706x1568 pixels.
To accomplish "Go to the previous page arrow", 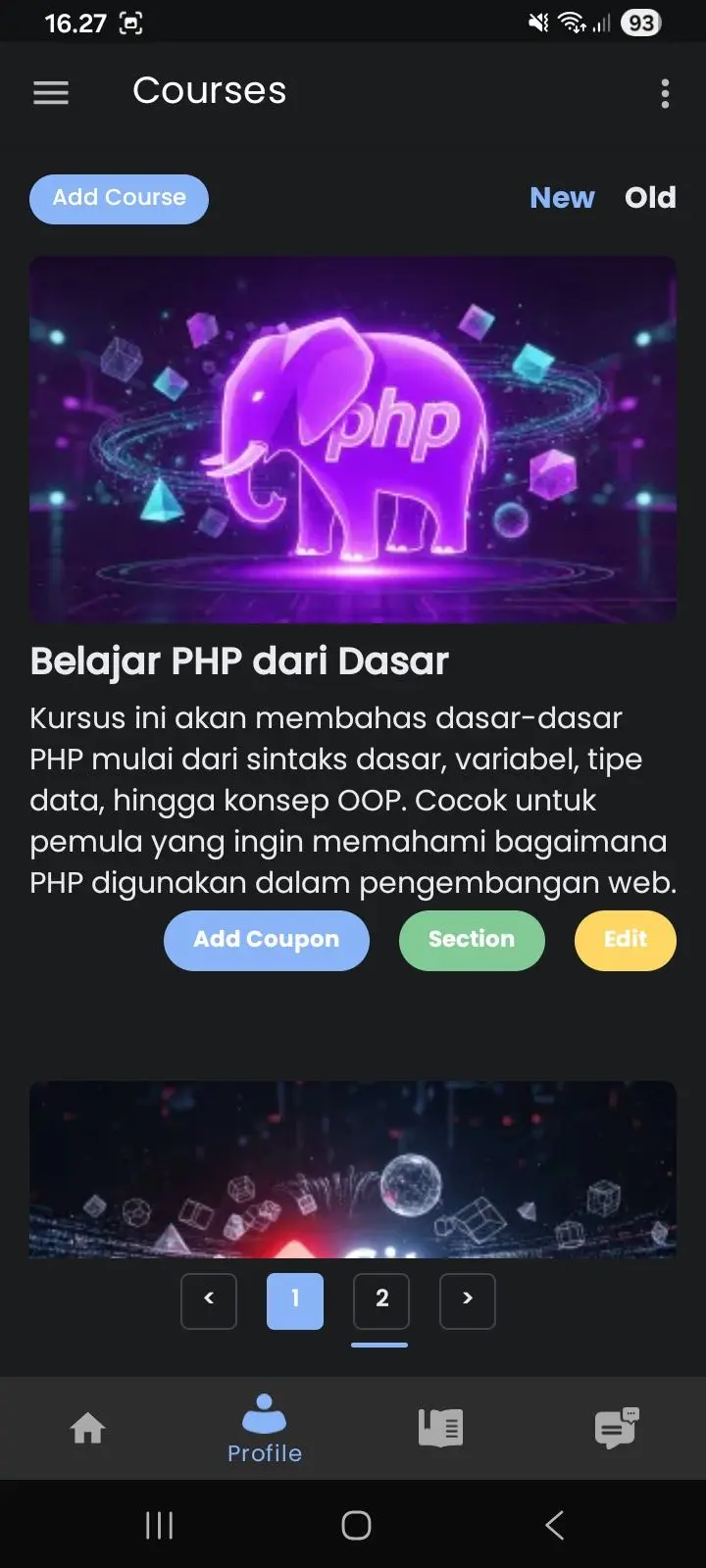I will pos(209,1300).
